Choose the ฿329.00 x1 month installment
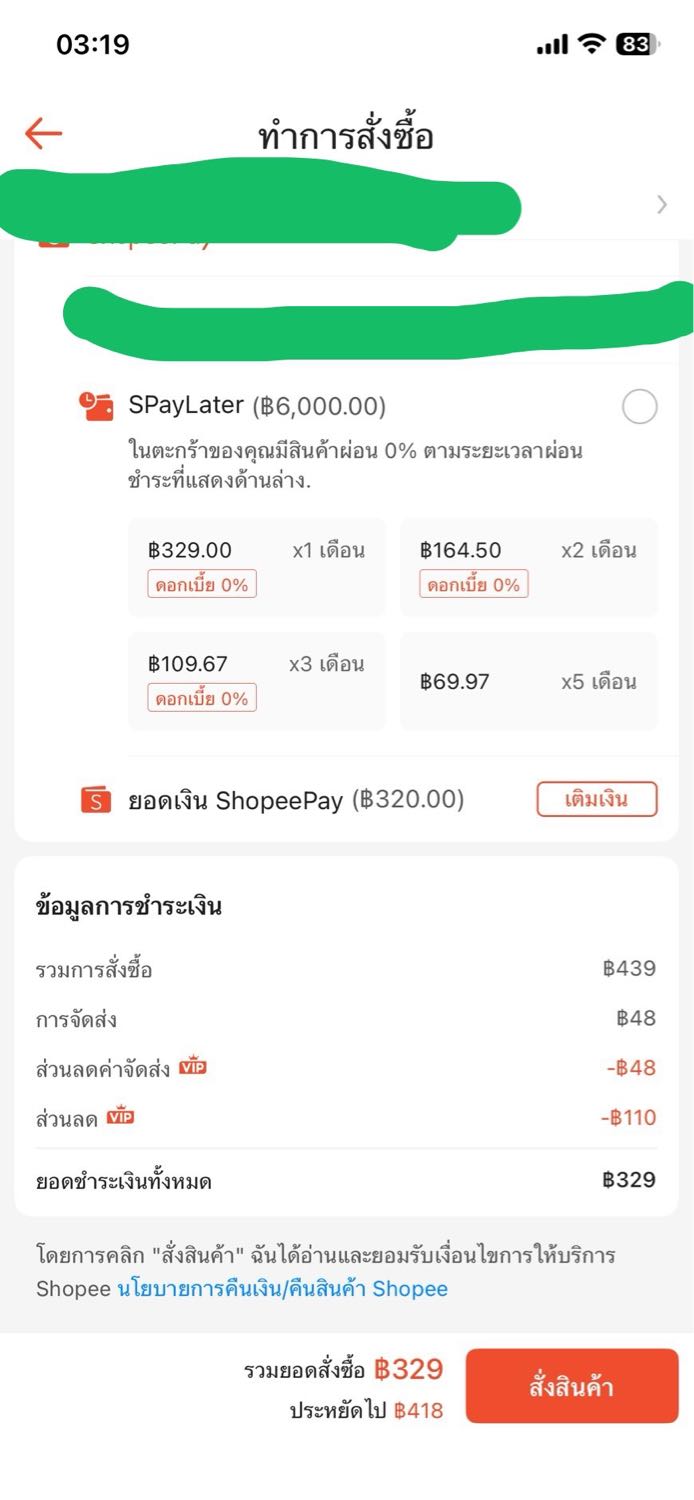Viewport: 694px width, 1500px height. (256, 567)
